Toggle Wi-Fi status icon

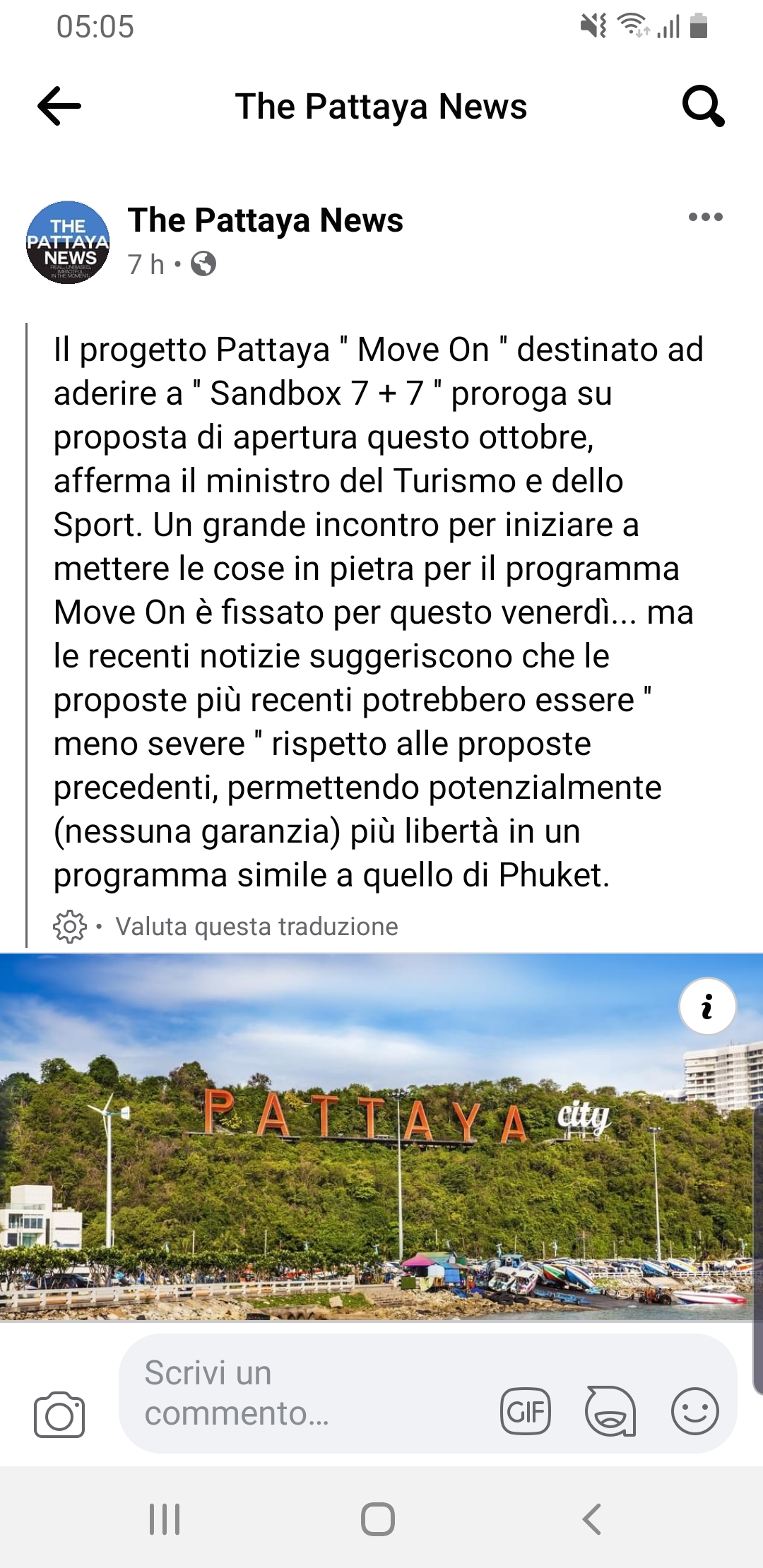pos(631,27)
